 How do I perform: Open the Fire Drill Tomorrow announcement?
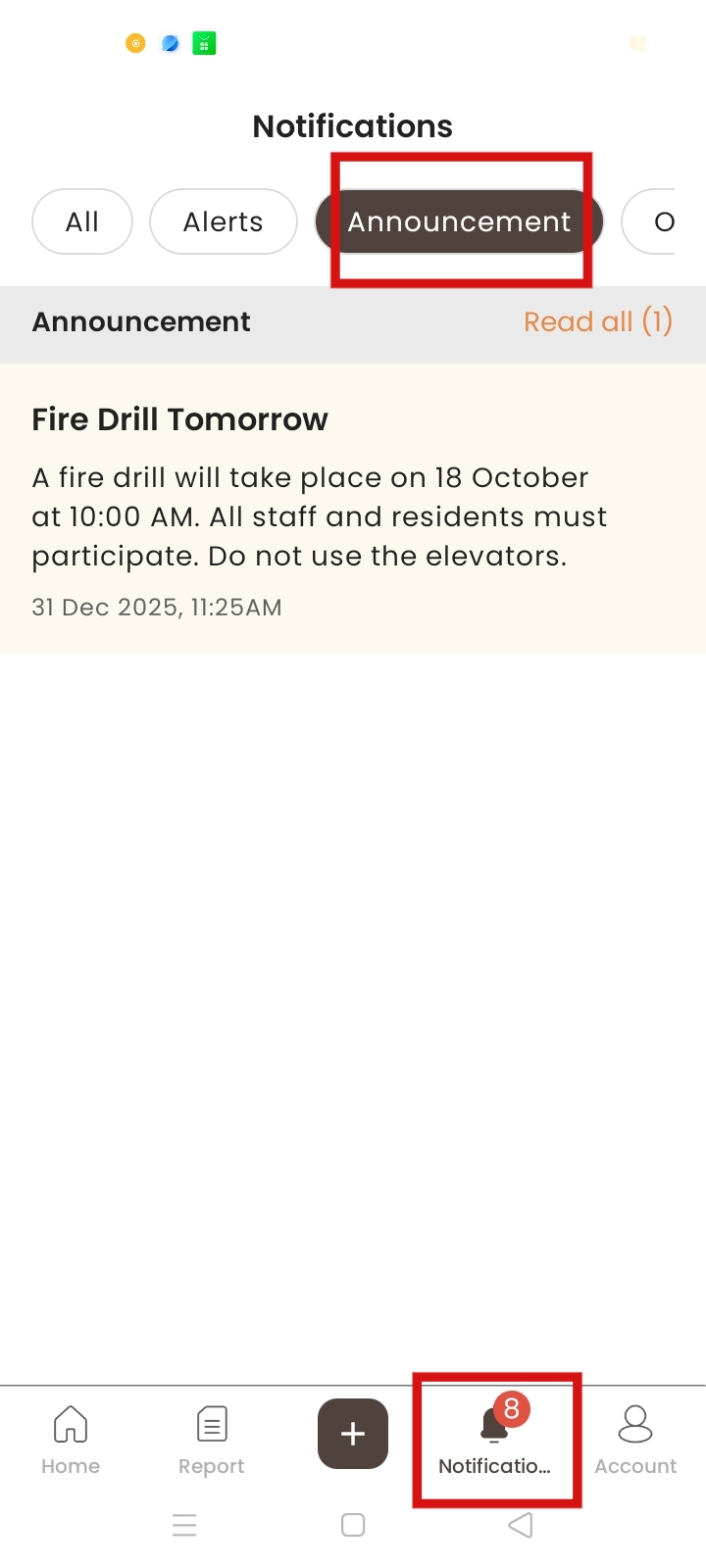coord(353,508)
